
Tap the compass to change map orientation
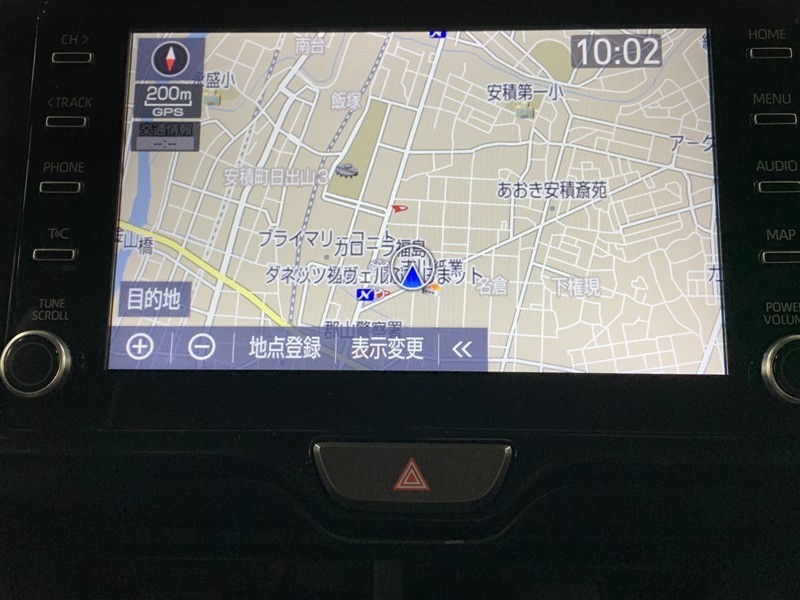[169, 59]
